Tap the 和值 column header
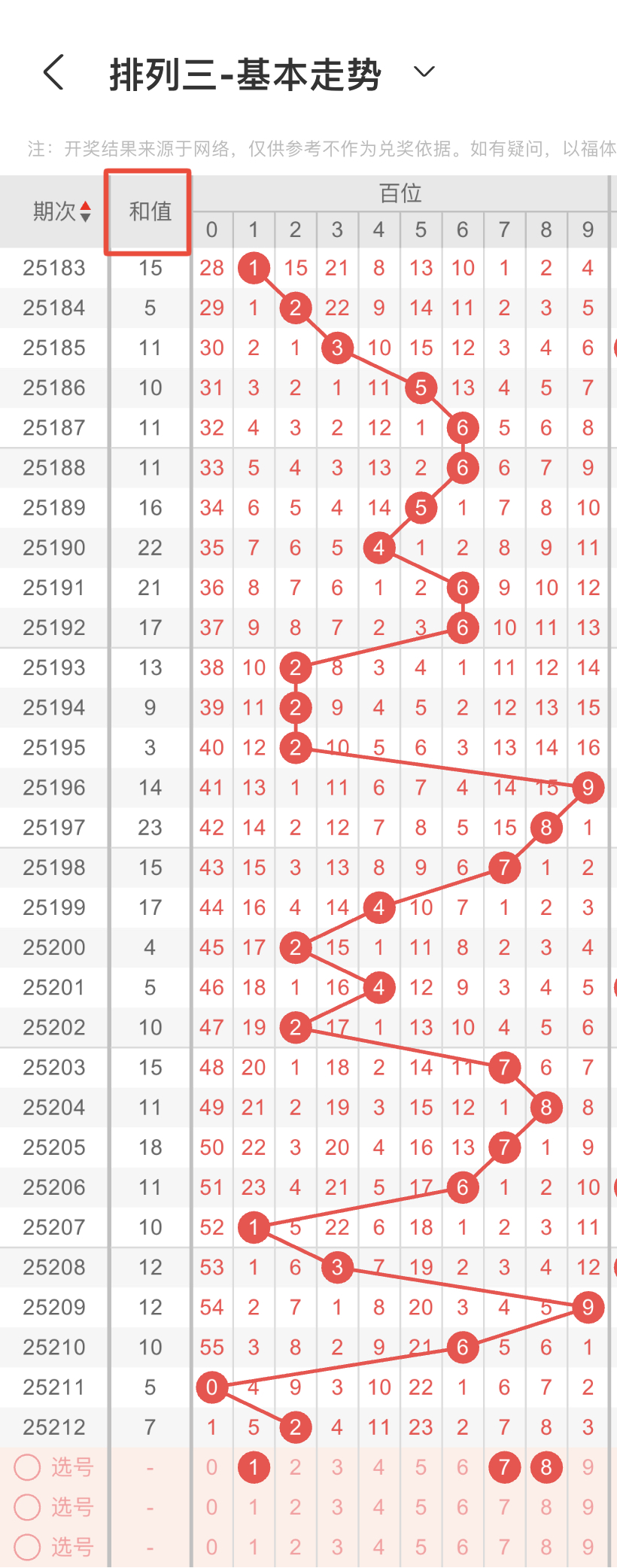Viewport: 617px width, 1568px height. tap(150, 211)
